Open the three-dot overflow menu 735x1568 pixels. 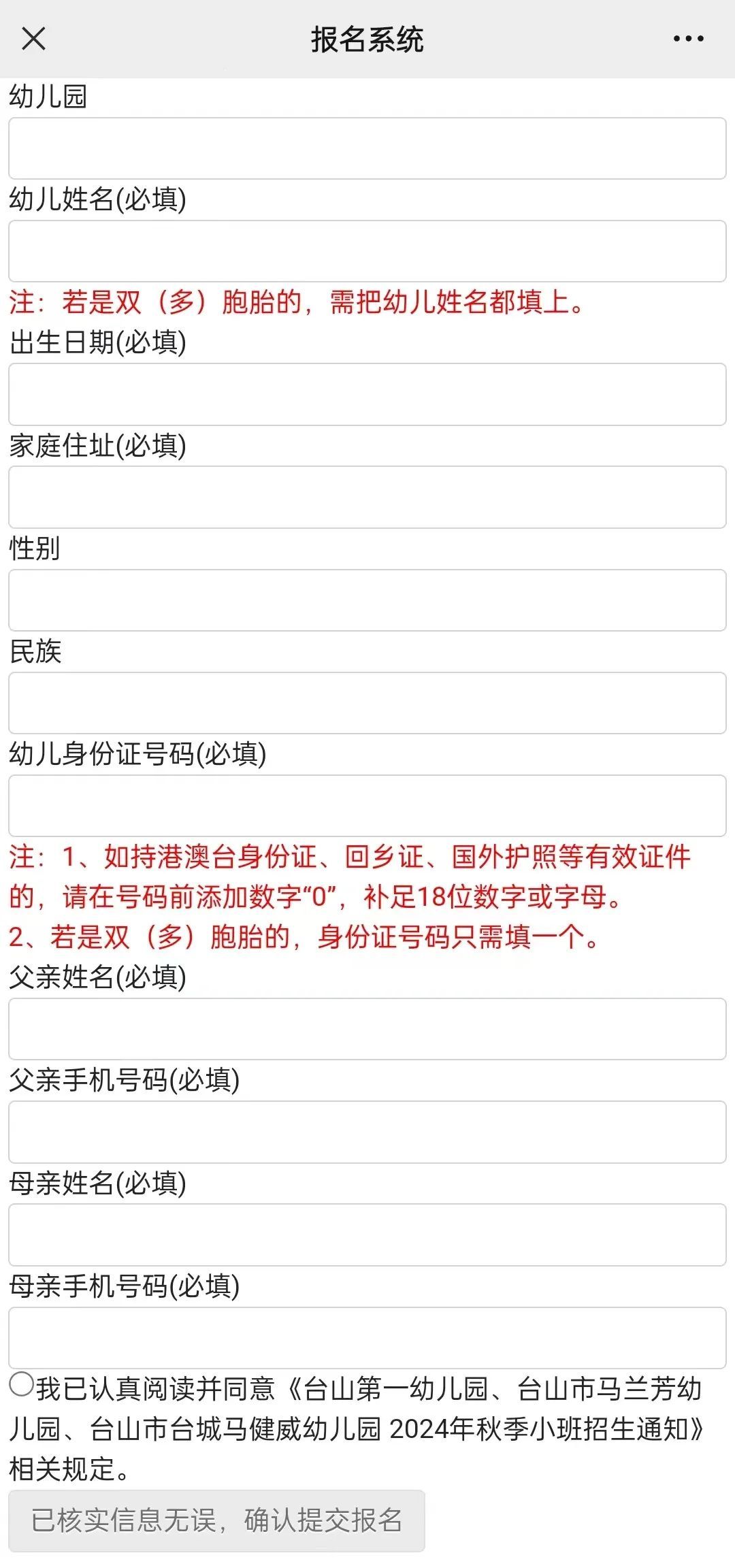(688, 39)
